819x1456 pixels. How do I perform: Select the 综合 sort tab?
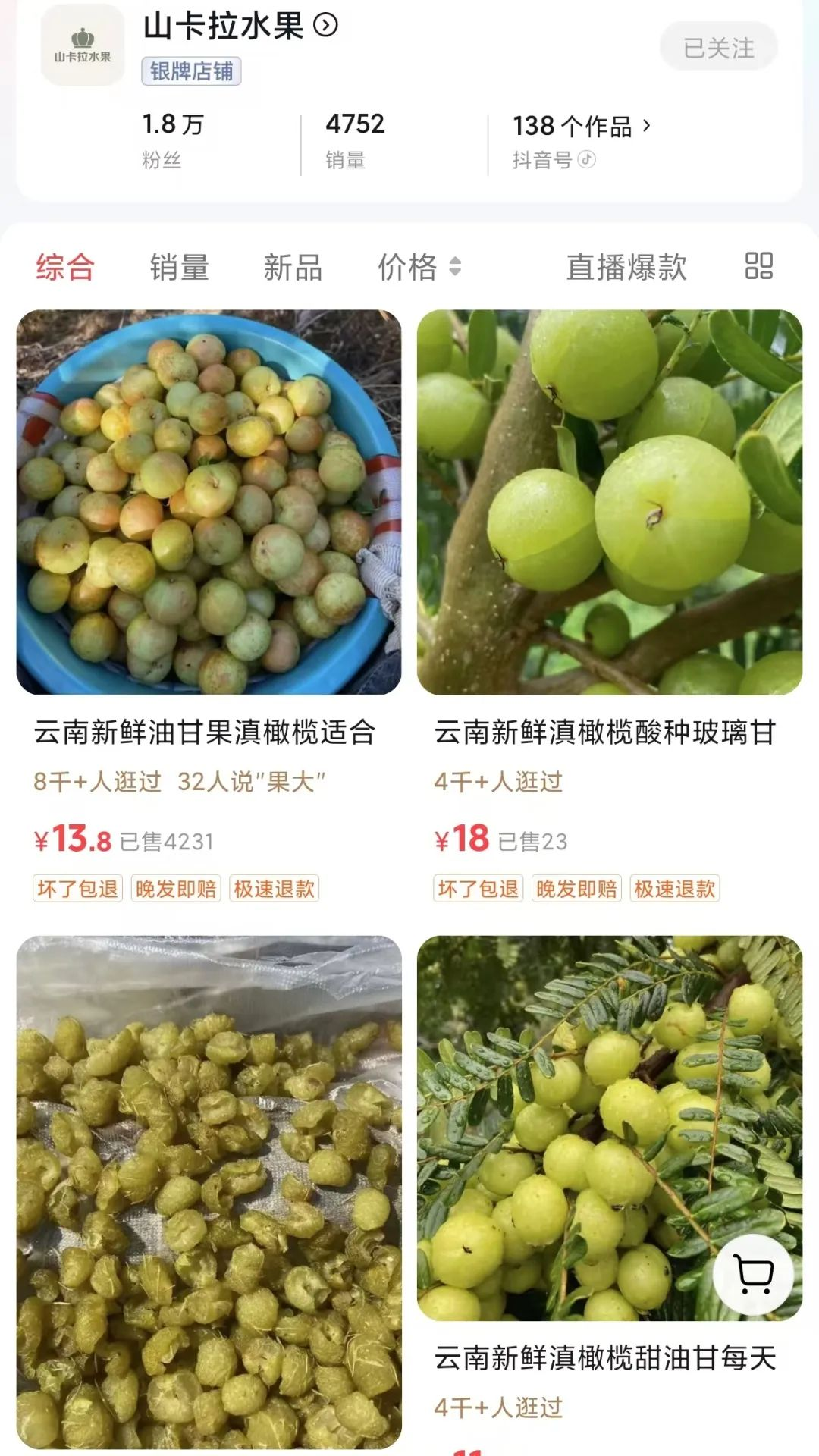(65, 267)
